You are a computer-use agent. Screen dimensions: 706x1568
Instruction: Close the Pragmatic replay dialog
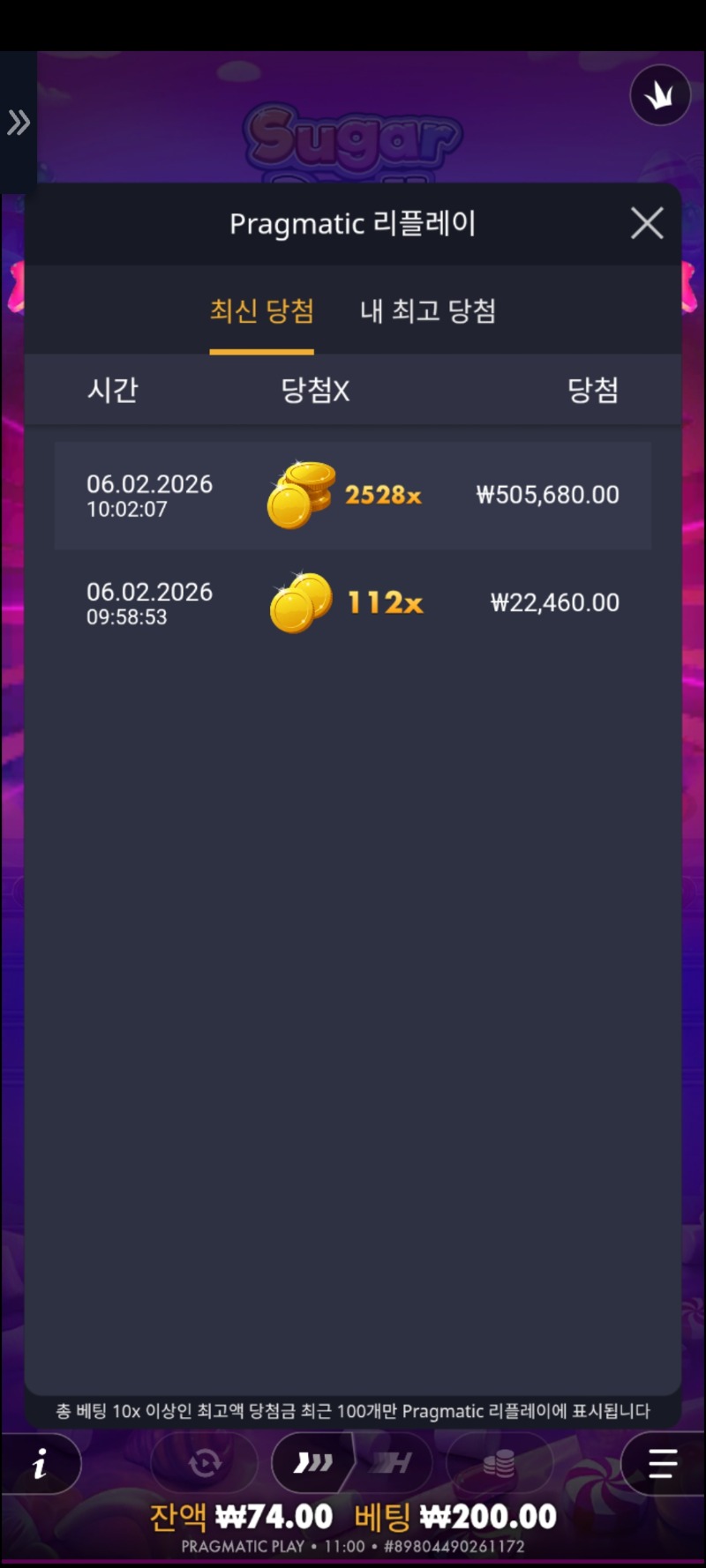(647, 224)
